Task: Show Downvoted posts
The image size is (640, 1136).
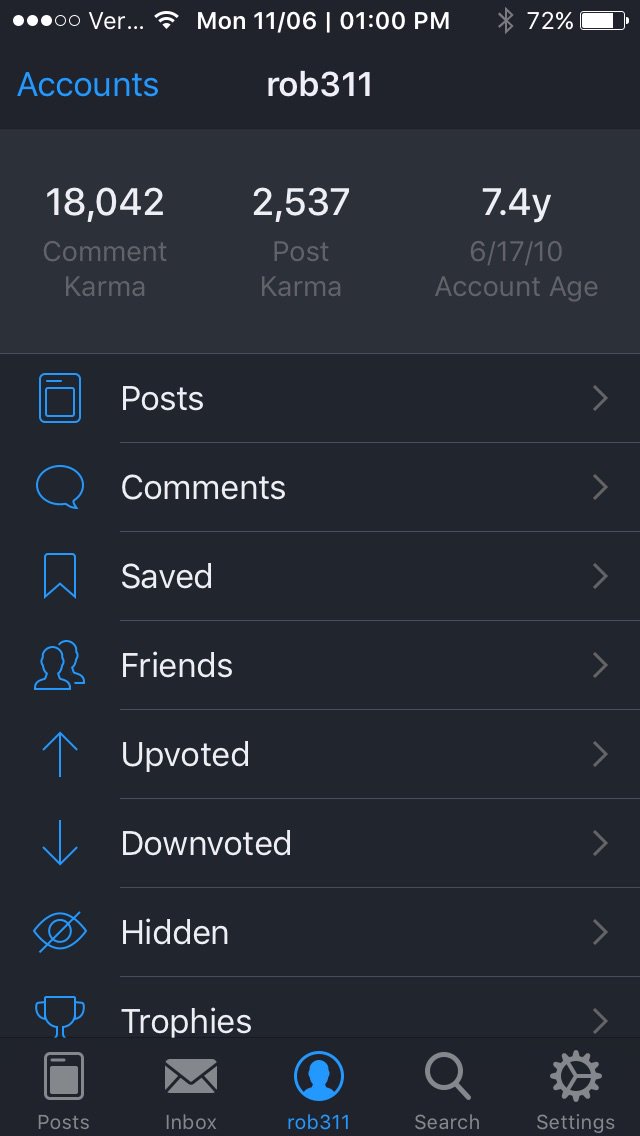Action: point(320,843)
